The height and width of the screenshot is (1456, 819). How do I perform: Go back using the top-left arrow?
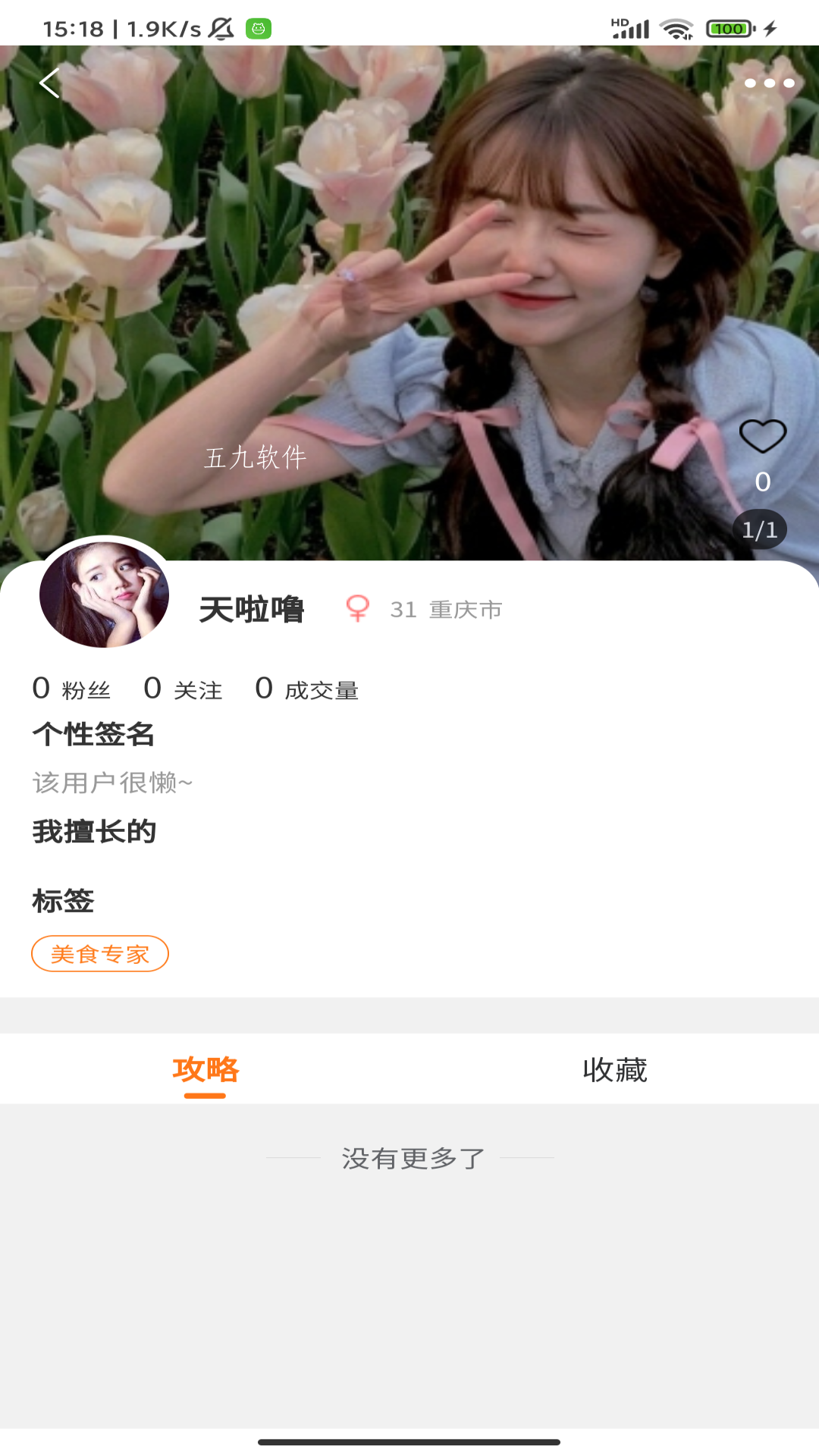(49, 83)
